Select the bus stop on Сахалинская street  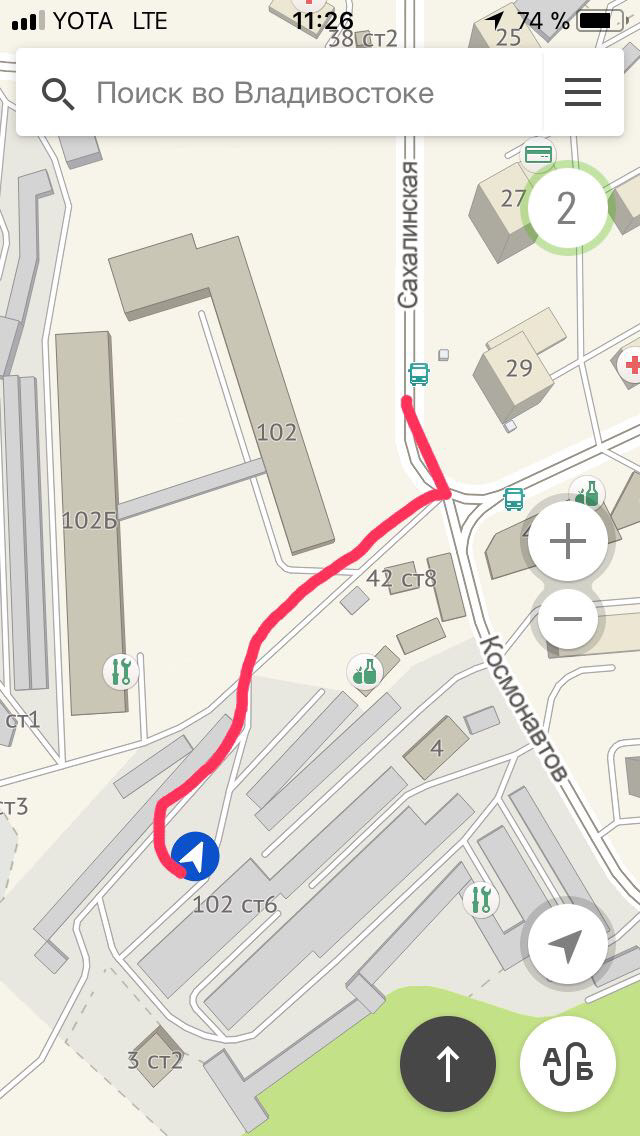click(x=419, y=375)
